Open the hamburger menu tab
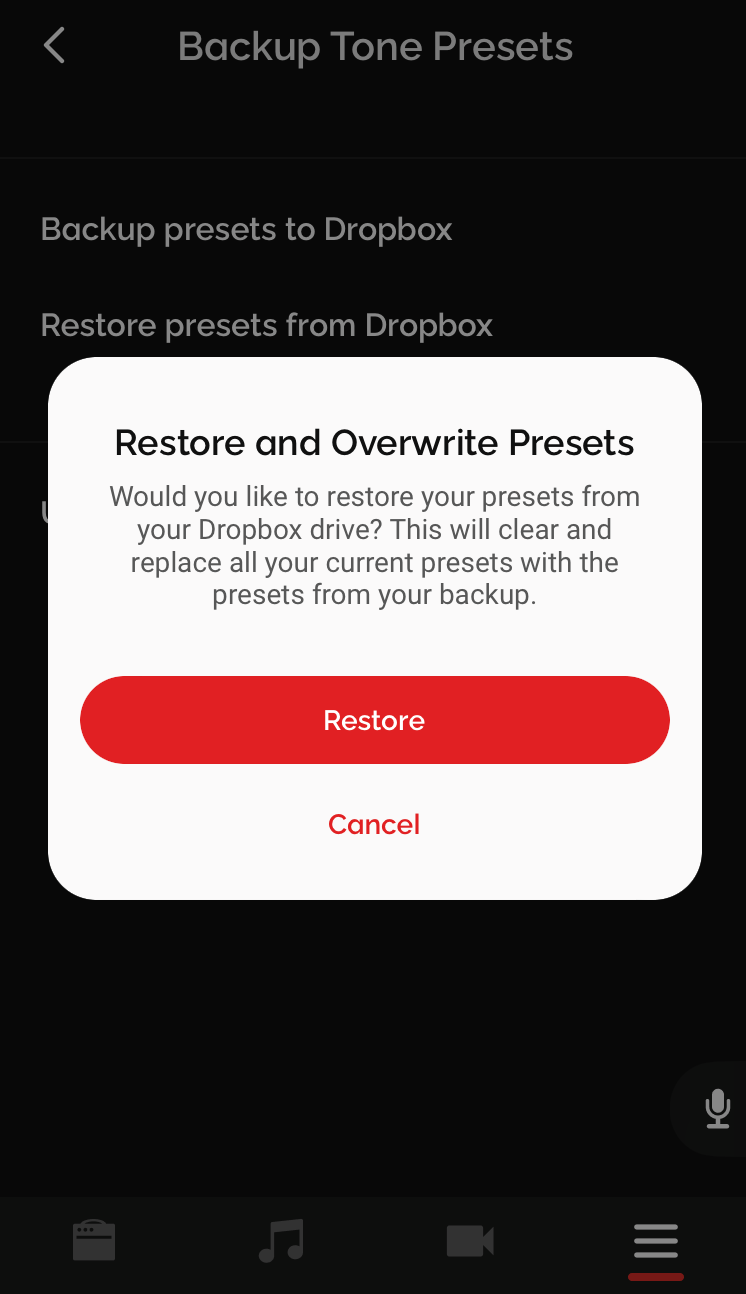Image resolution: width=746 pixels, height=1294 pixels. (x=656, y=1242)
